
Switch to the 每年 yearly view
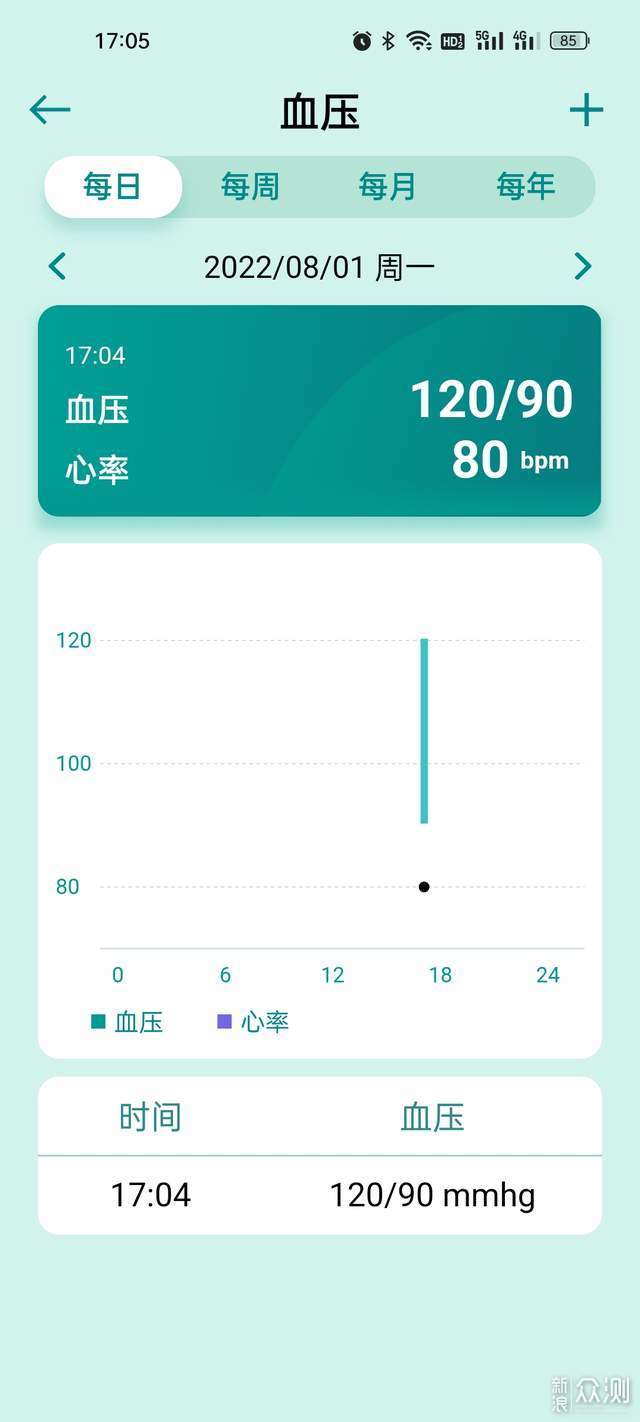(x=525, y=187)
